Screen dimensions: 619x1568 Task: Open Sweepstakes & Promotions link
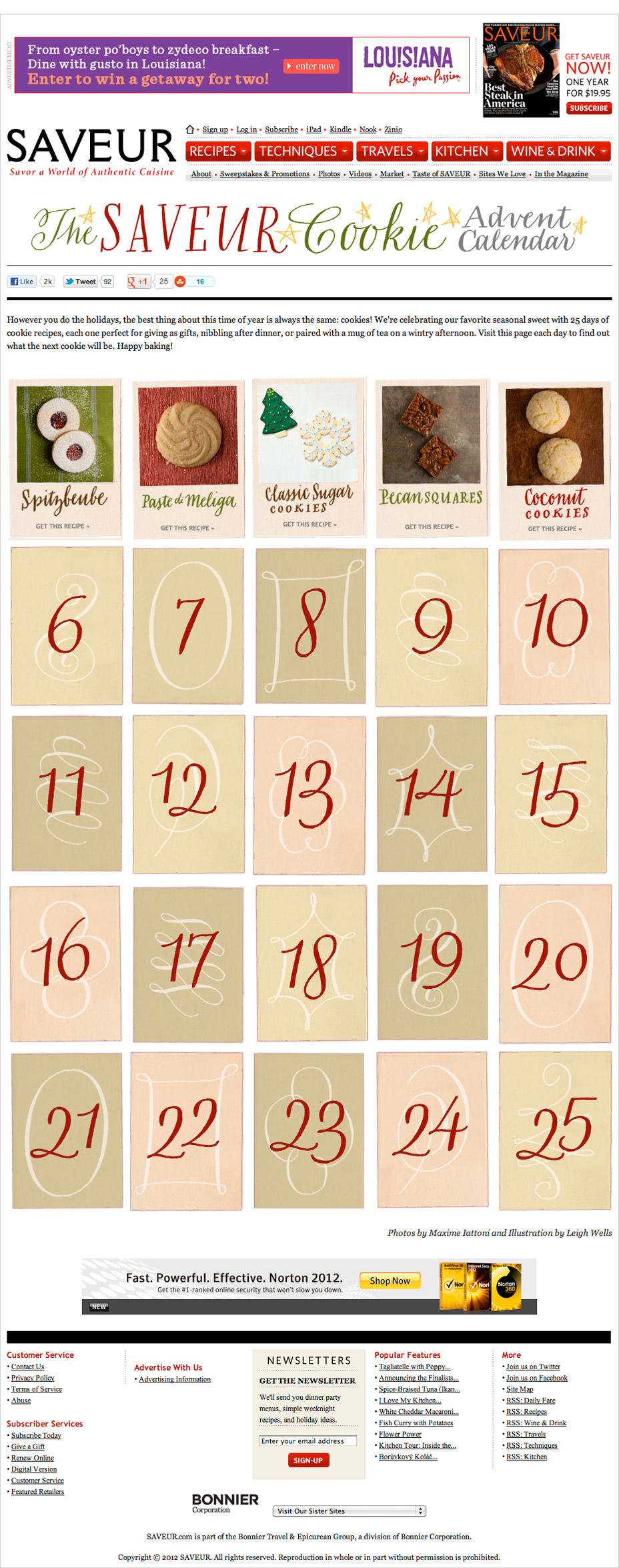click(264, 174)
